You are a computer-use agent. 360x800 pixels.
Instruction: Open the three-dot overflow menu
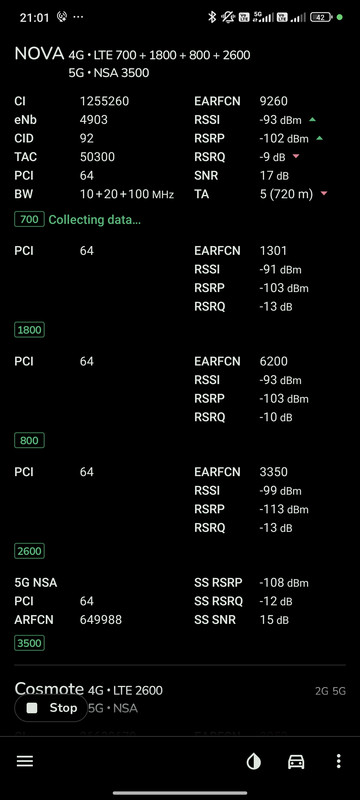click(339, 762)
